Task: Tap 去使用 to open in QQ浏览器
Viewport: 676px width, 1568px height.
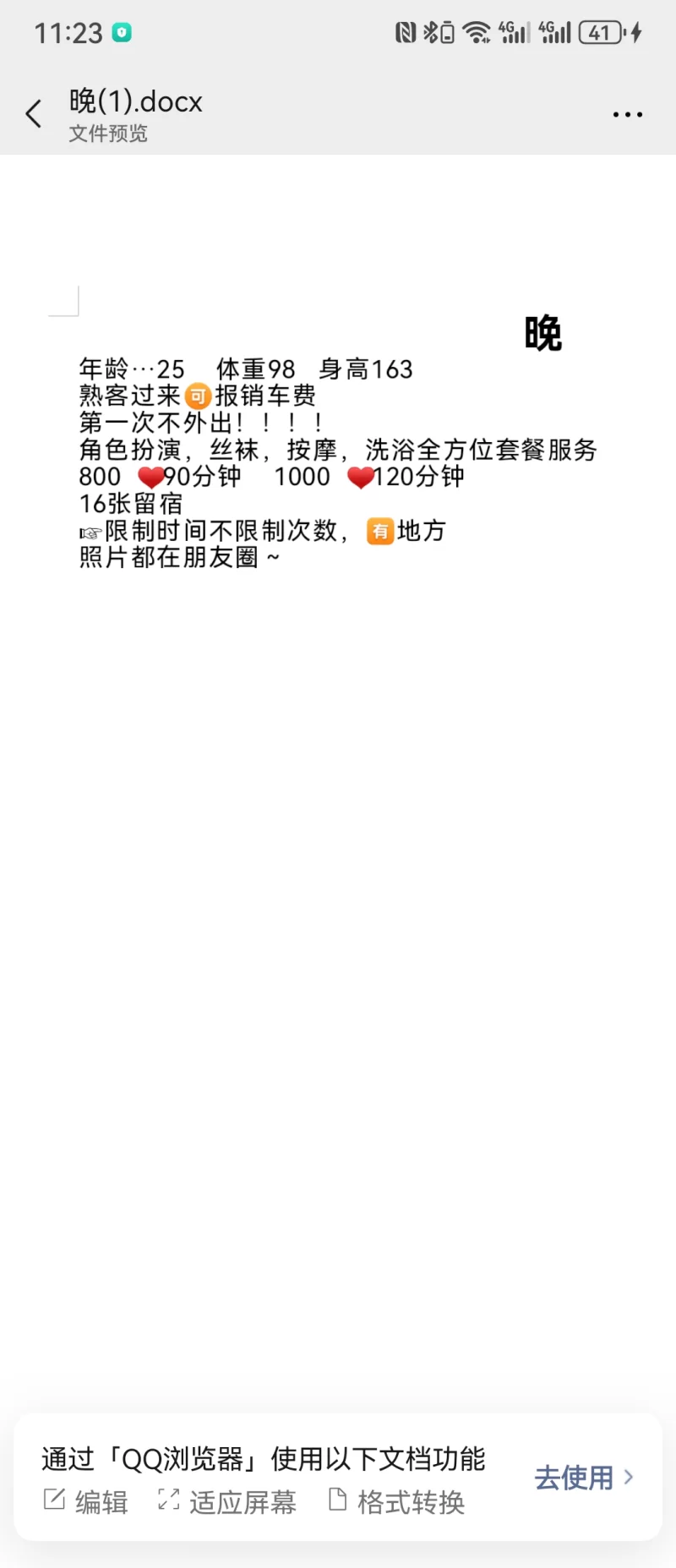Action: (x=583, y=1478)
